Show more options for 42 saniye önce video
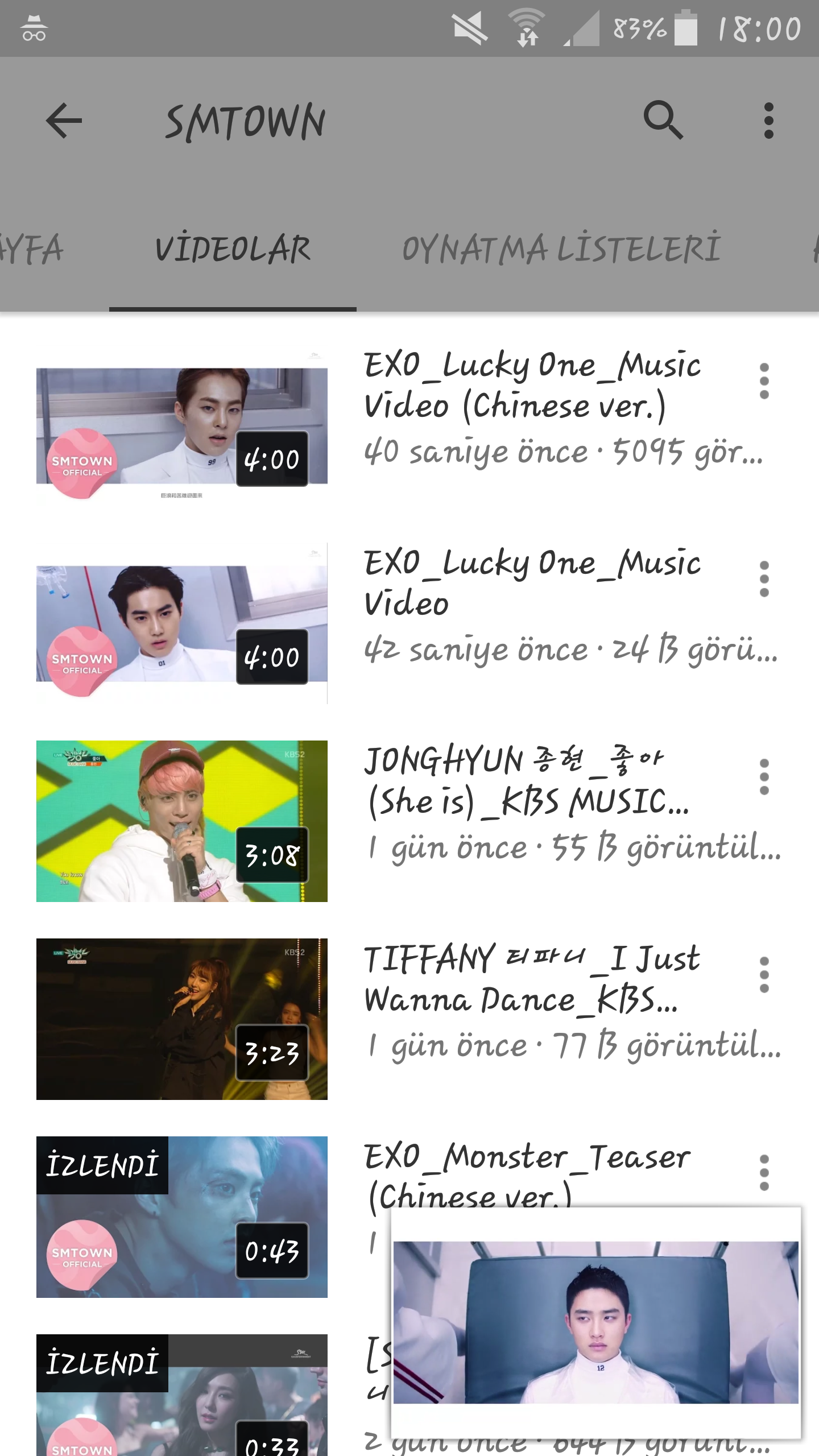The height and width of the screenshot is (1456, 819). [x=764, y=579]
